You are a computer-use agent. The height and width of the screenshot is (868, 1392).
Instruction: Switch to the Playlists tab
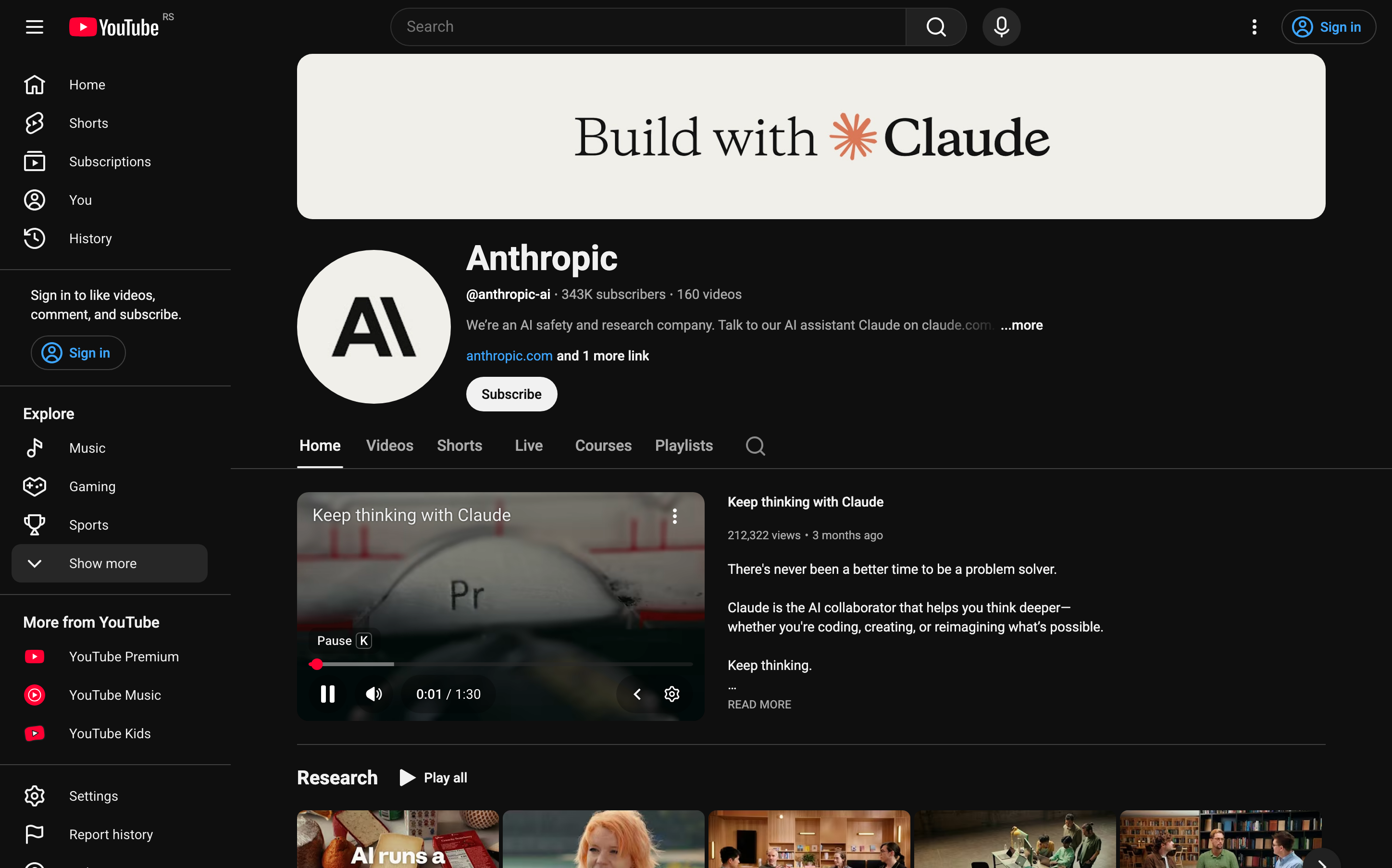pyautogui.click(x=684, y=446)
